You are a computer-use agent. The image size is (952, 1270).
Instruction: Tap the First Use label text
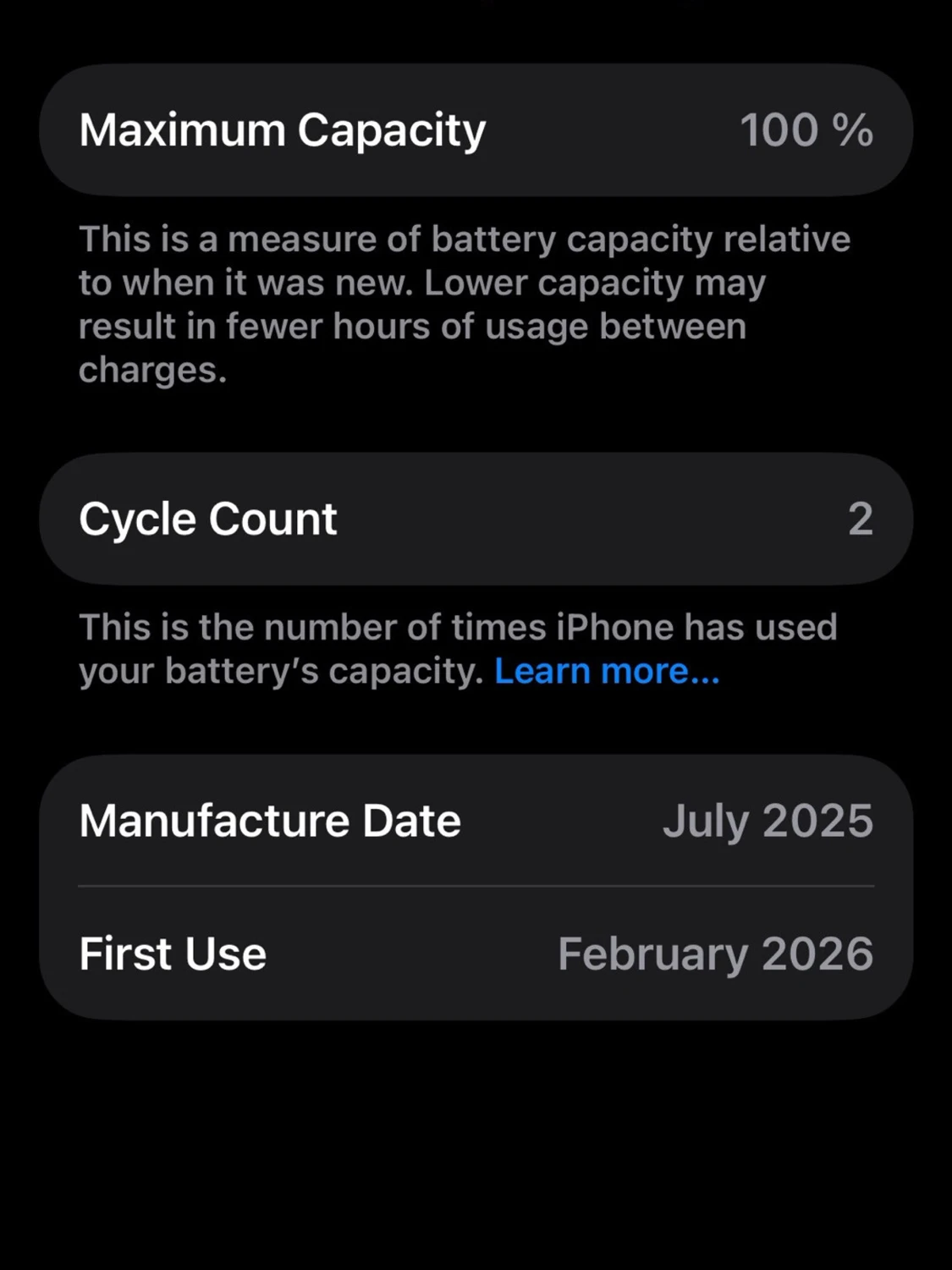point(172,953)
